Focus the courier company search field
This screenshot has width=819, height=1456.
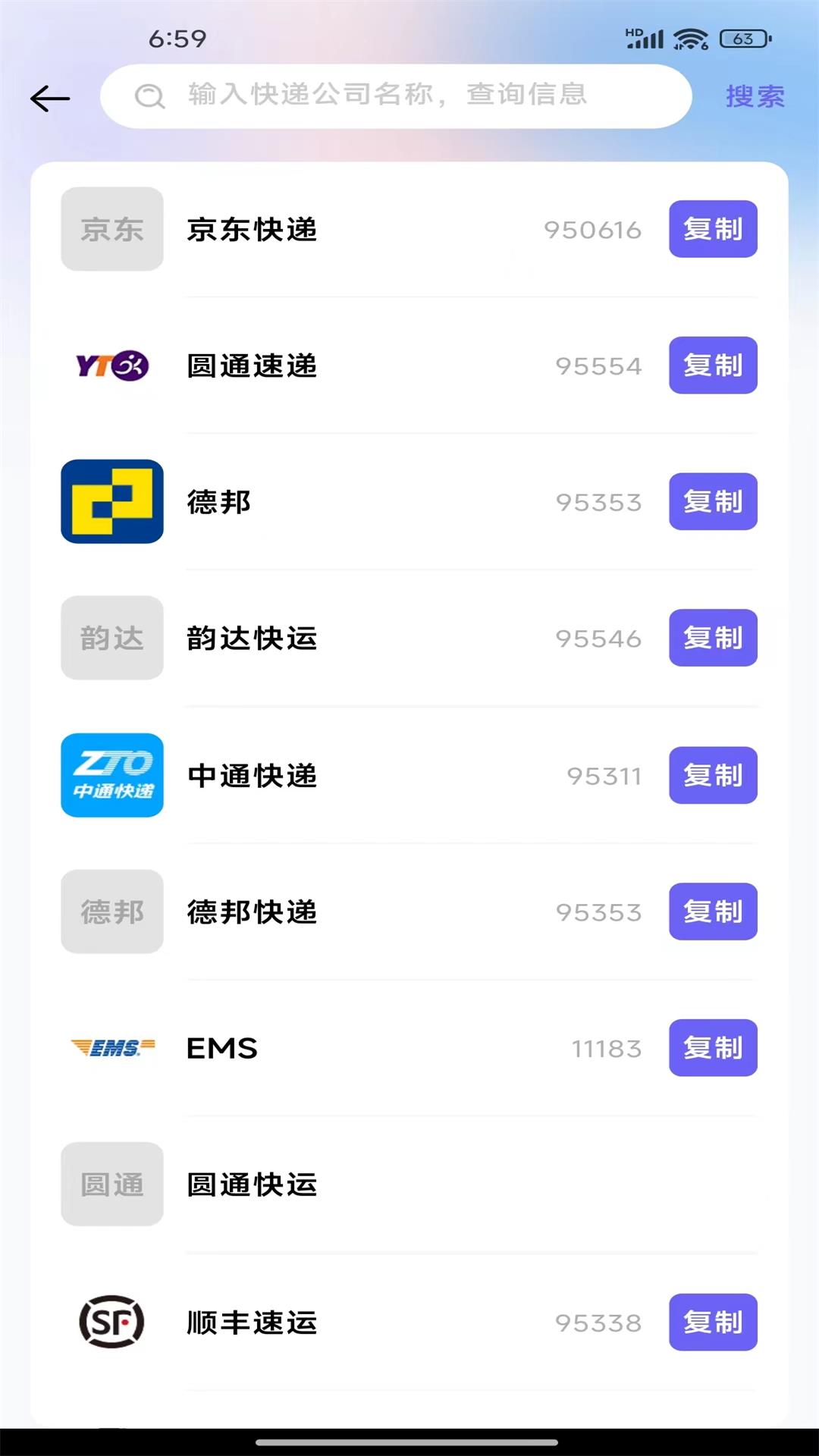coord(394,96)
